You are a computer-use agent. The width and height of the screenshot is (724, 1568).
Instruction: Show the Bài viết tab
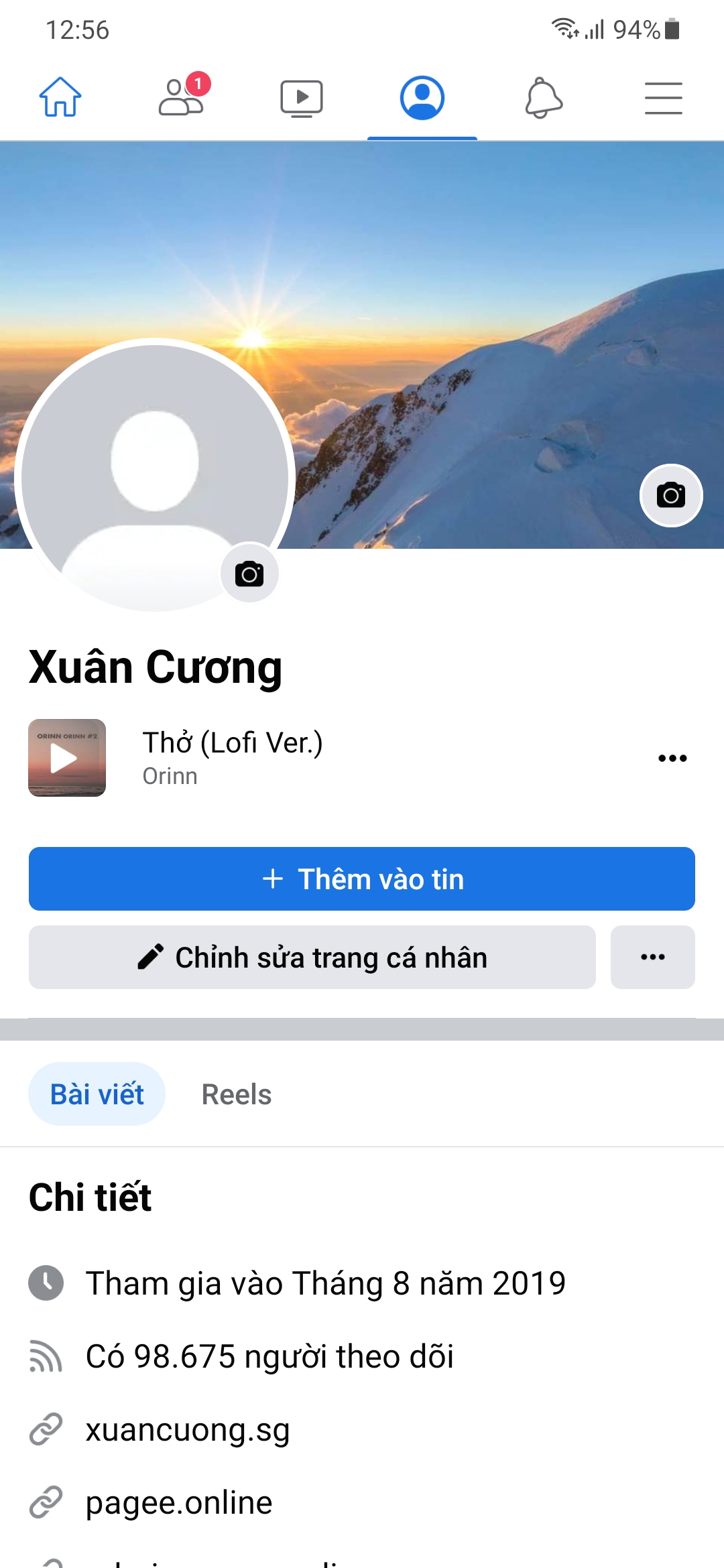coord(97,1094)
